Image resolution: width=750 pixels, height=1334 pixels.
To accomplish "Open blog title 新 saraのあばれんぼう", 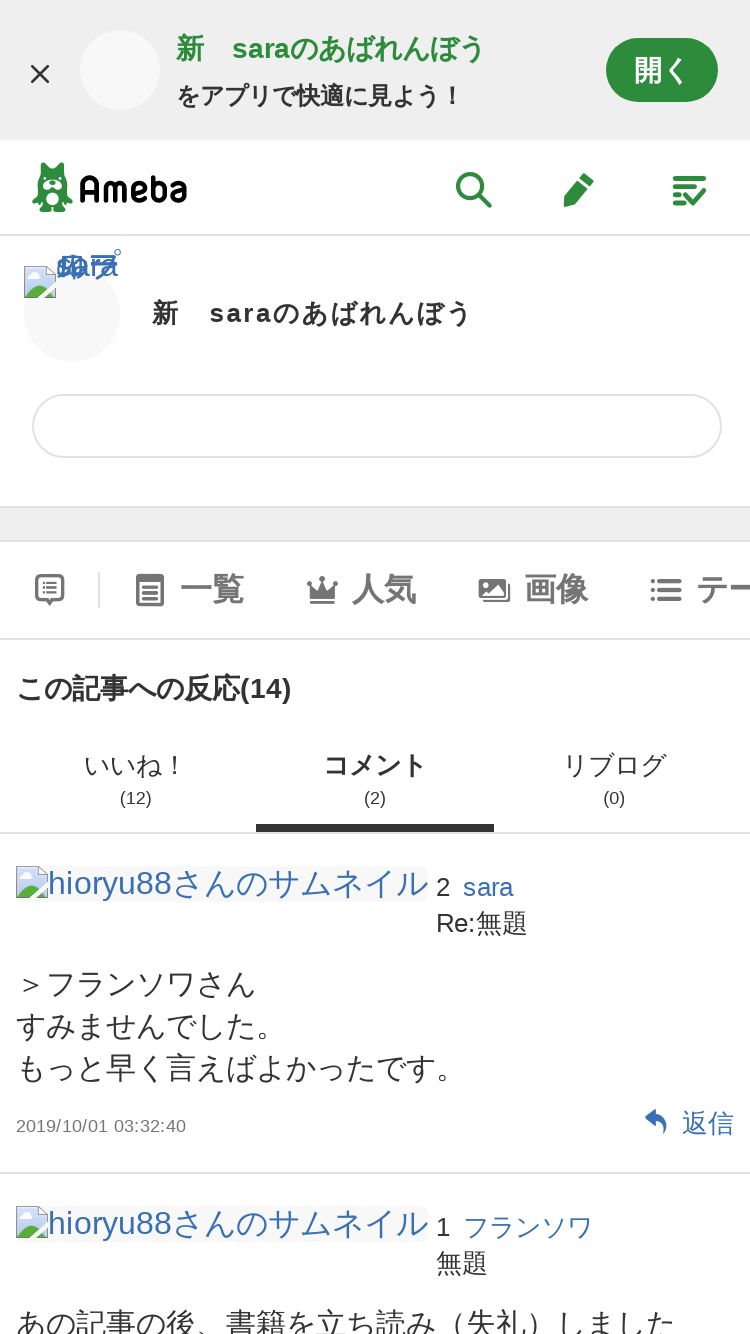I will [x=311, y=313].
